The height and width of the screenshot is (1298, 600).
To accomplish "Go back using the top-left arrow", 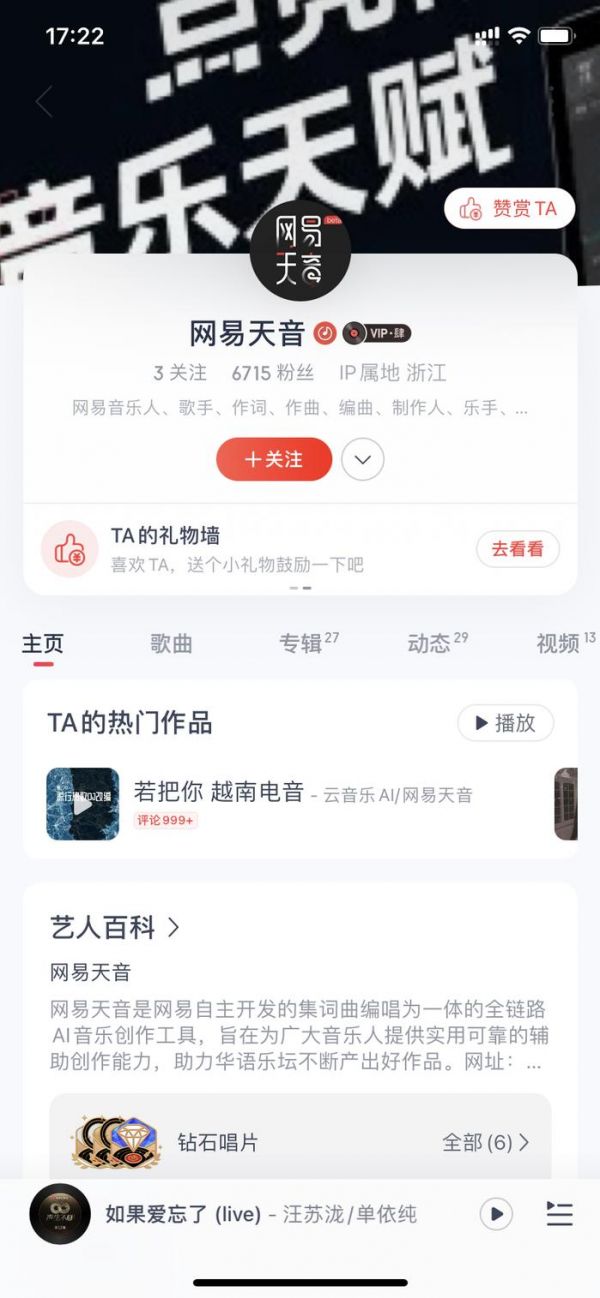I will point(44,102).
